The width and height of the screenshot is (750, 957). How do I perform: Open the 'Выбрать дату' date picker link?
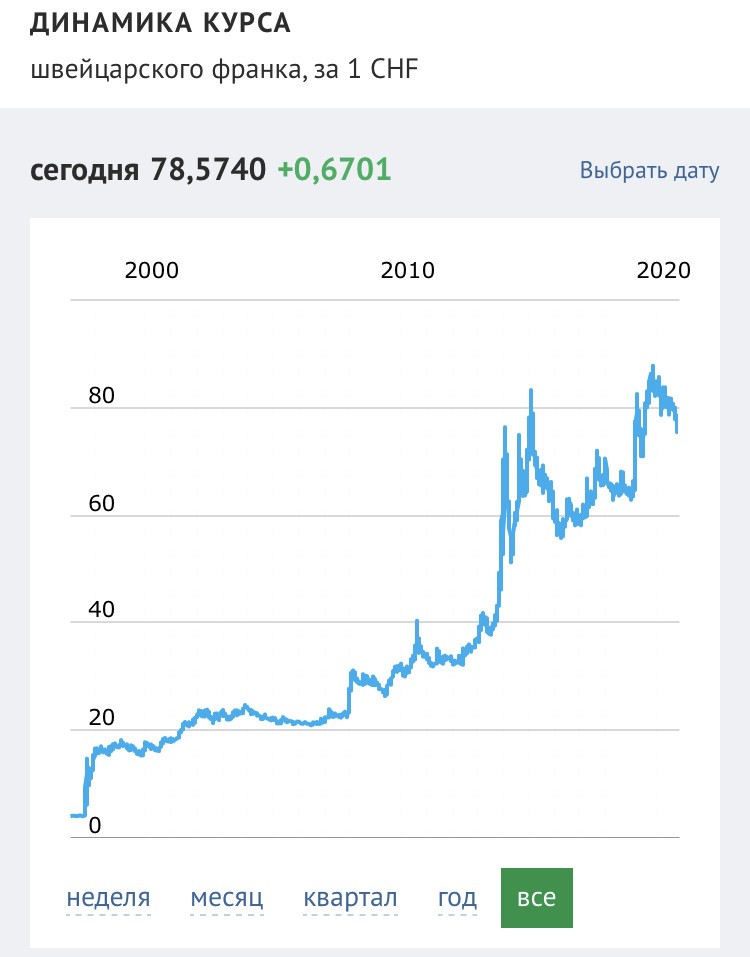[649, 170]
